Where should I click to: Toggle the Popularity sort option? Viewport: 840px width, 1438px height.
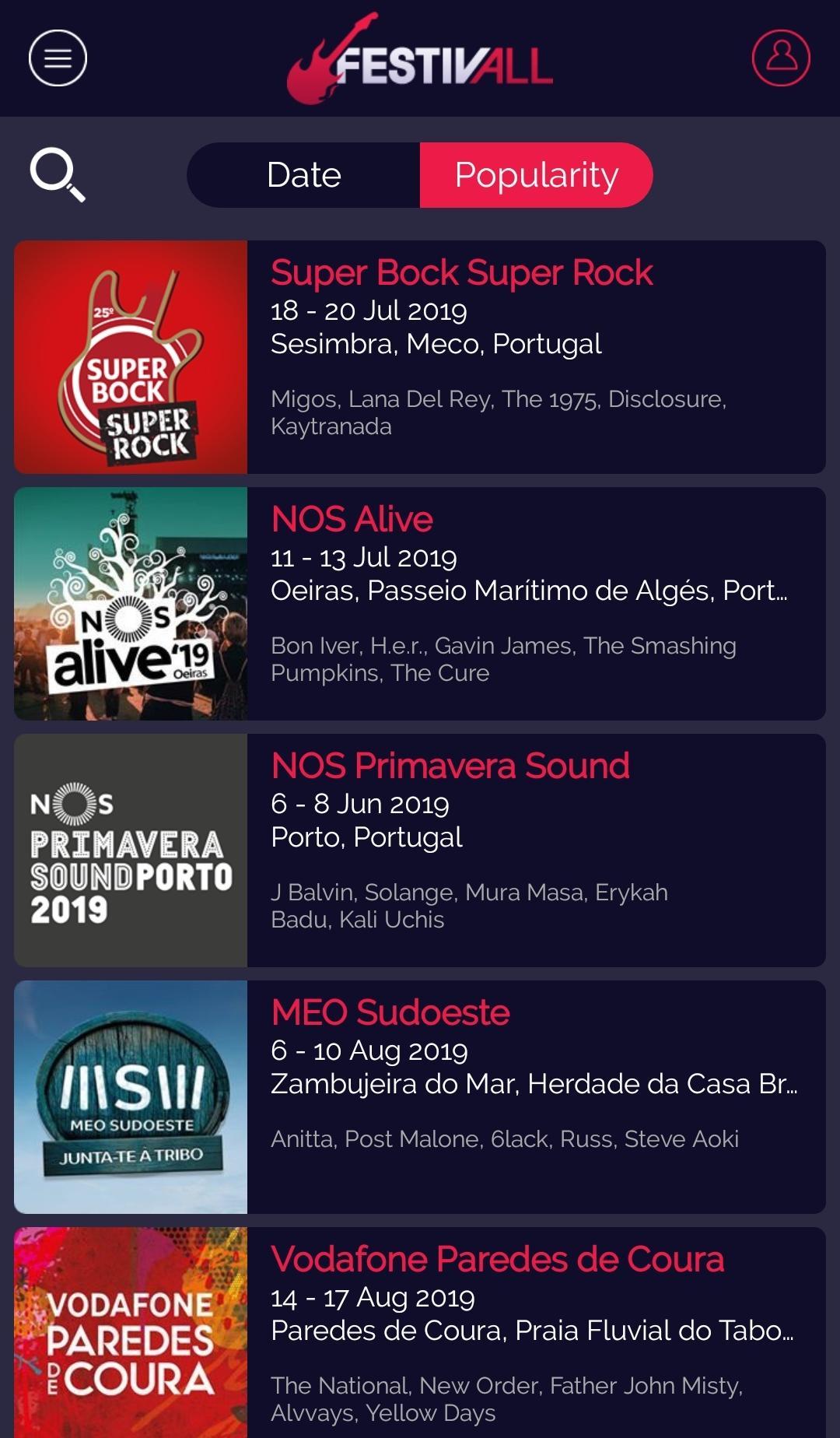tap(535, 175)
